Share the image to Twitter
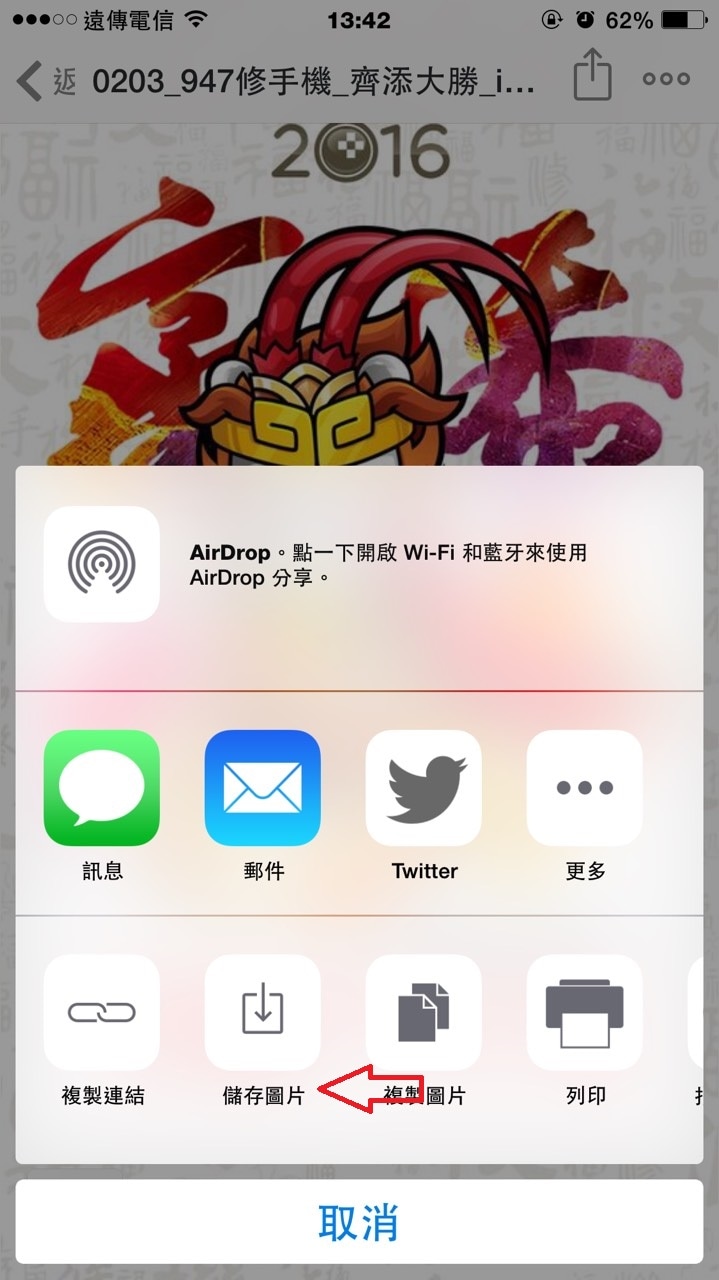The width and height of the screenshot is (719, 1280). coord(424,788)
